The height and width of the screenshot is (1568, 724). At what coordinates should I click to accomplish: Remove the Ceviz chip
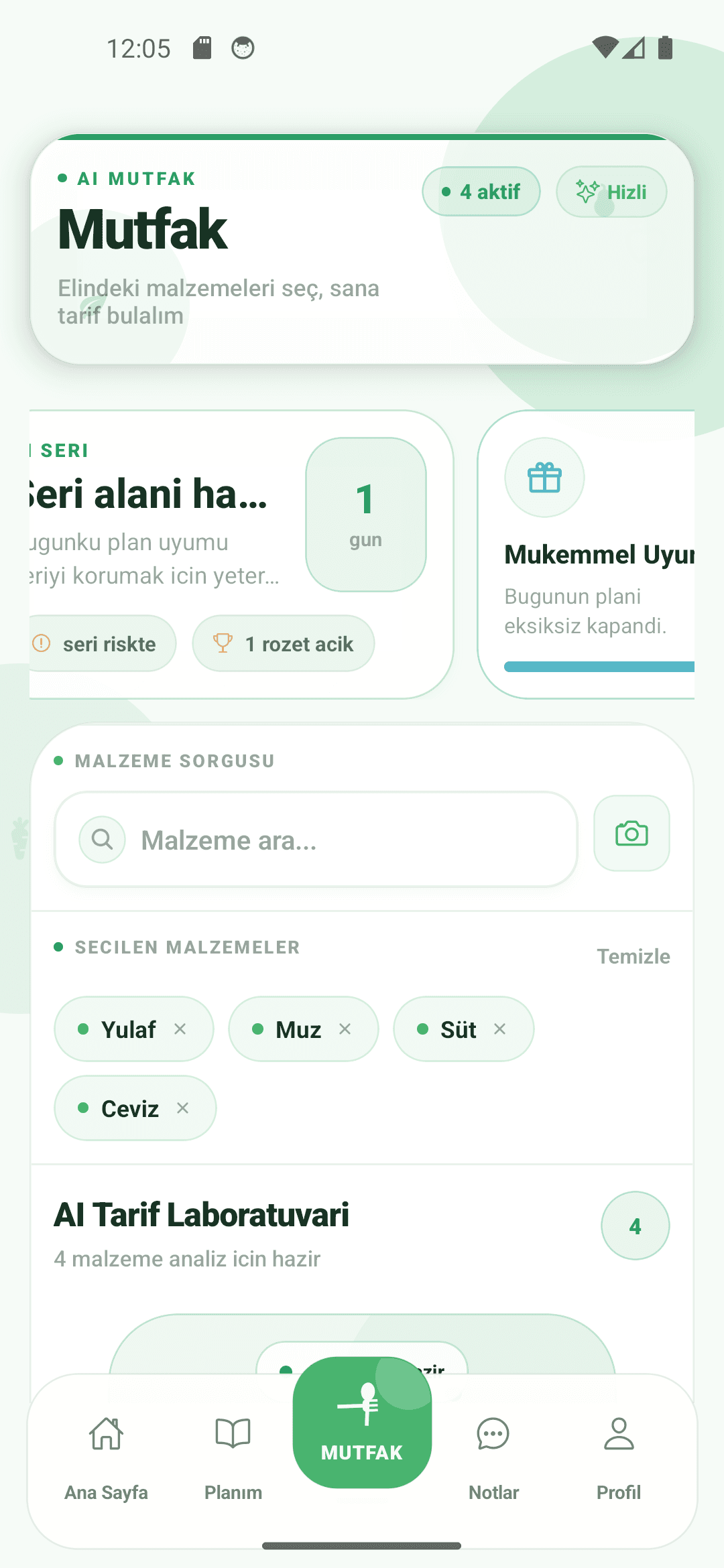click(x=182, y=1108)
